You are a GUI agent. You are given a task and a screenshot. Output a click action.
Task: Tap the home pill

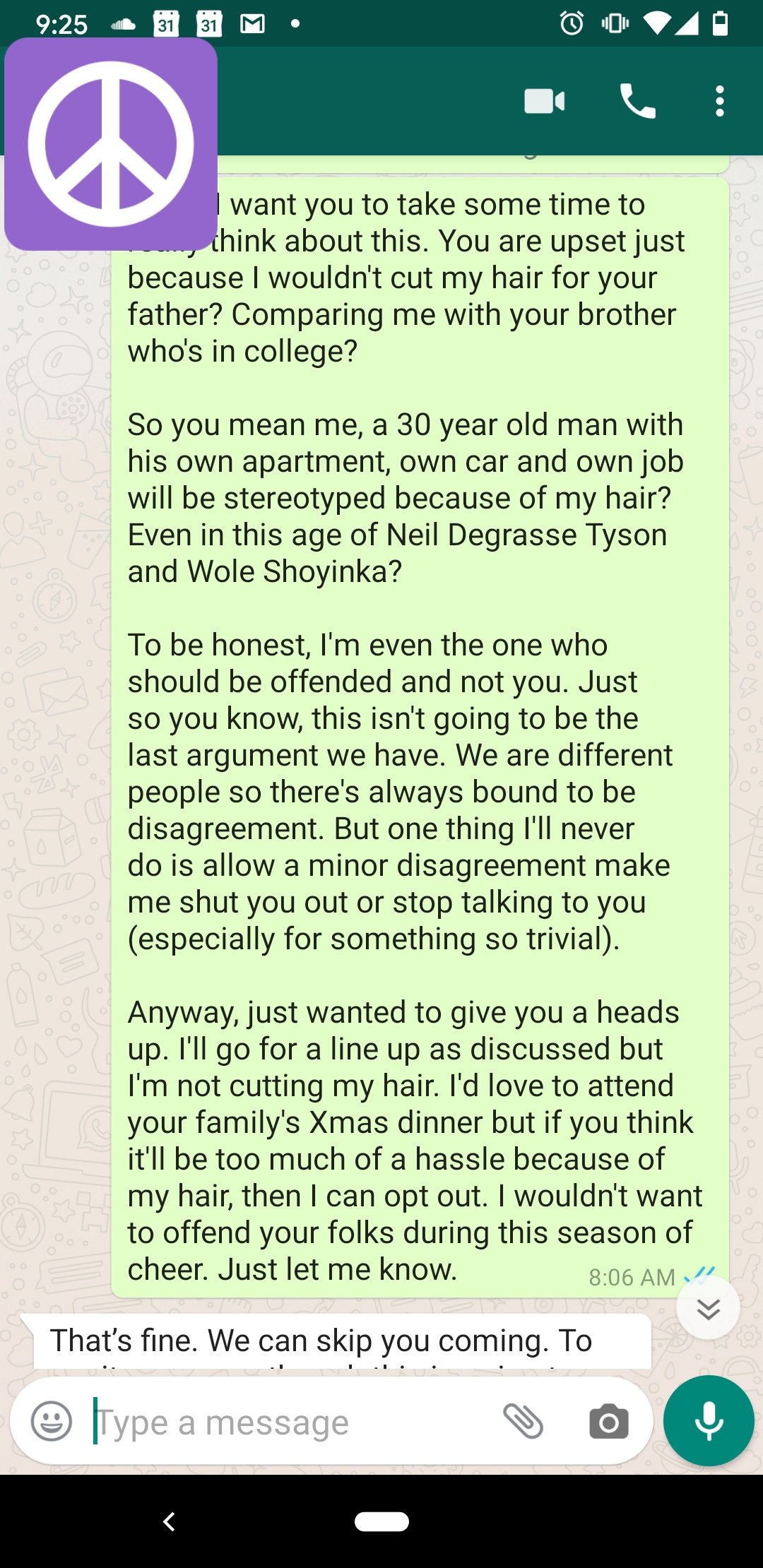[x=381, y=1521]
